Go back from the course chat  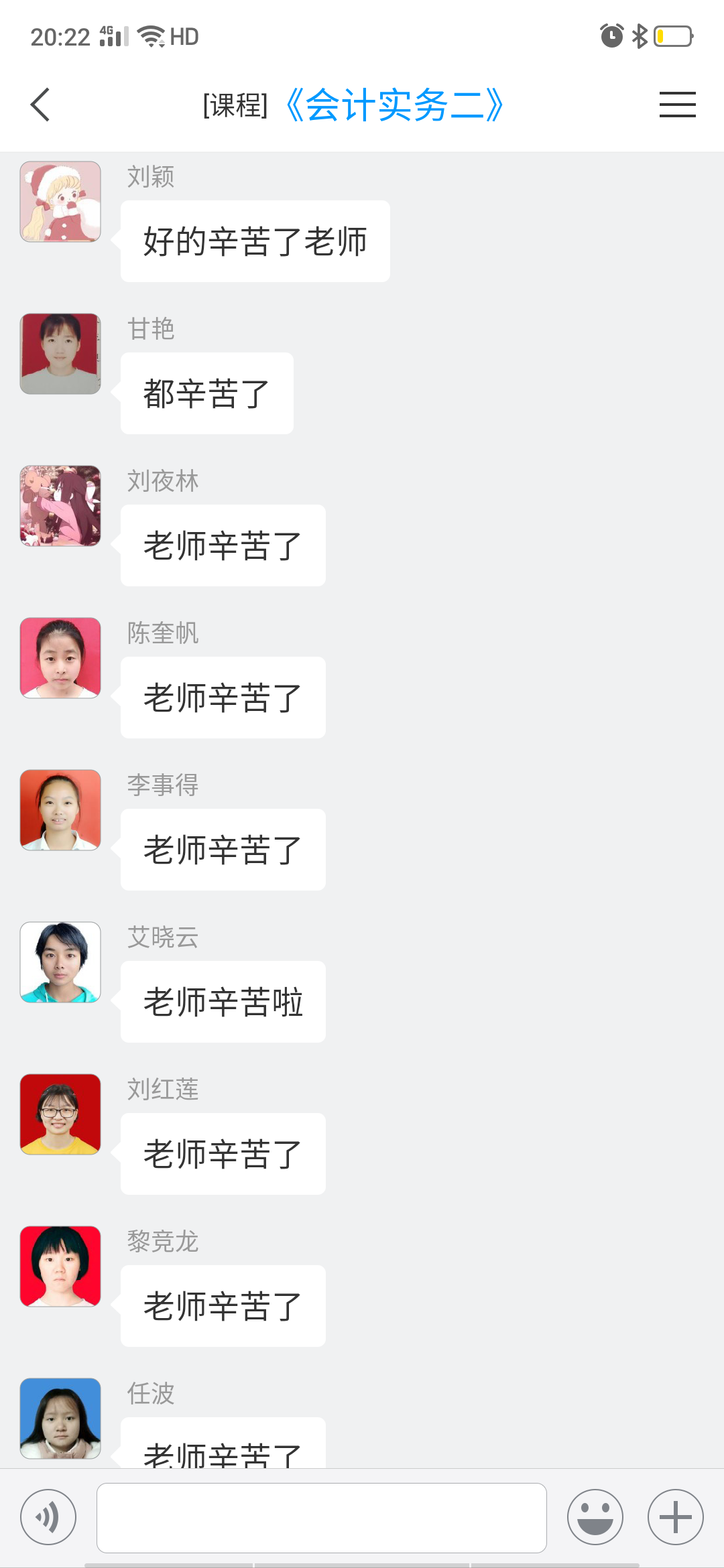click(x=40, y=105)
